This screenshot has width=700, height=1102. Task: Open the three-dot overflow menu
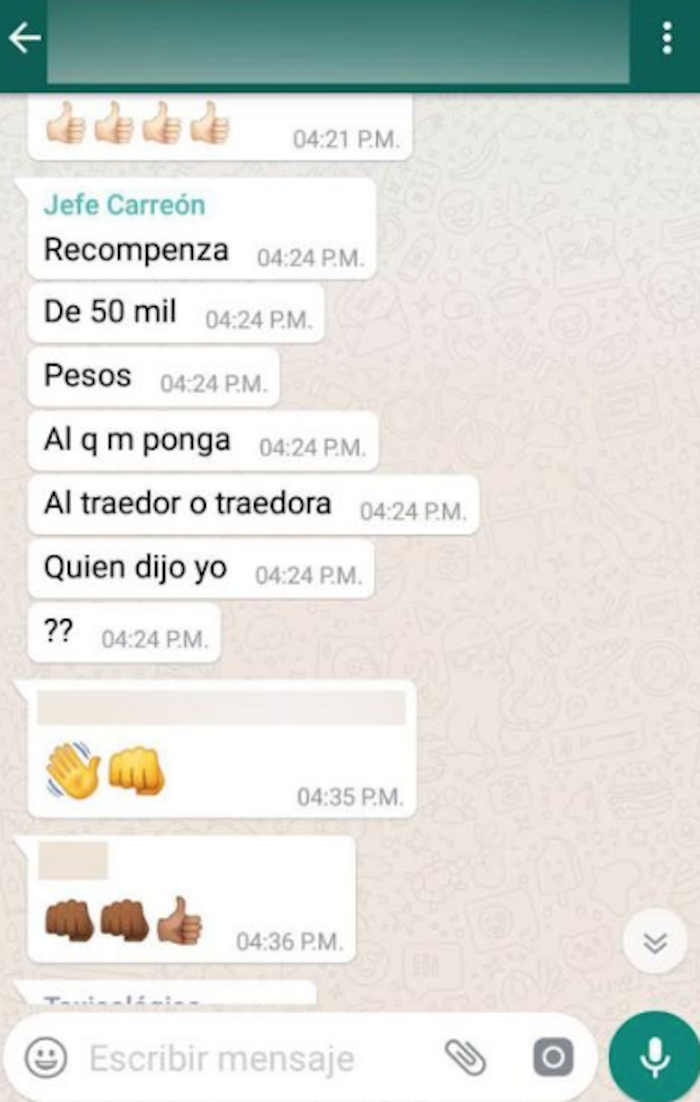(667, 38)
